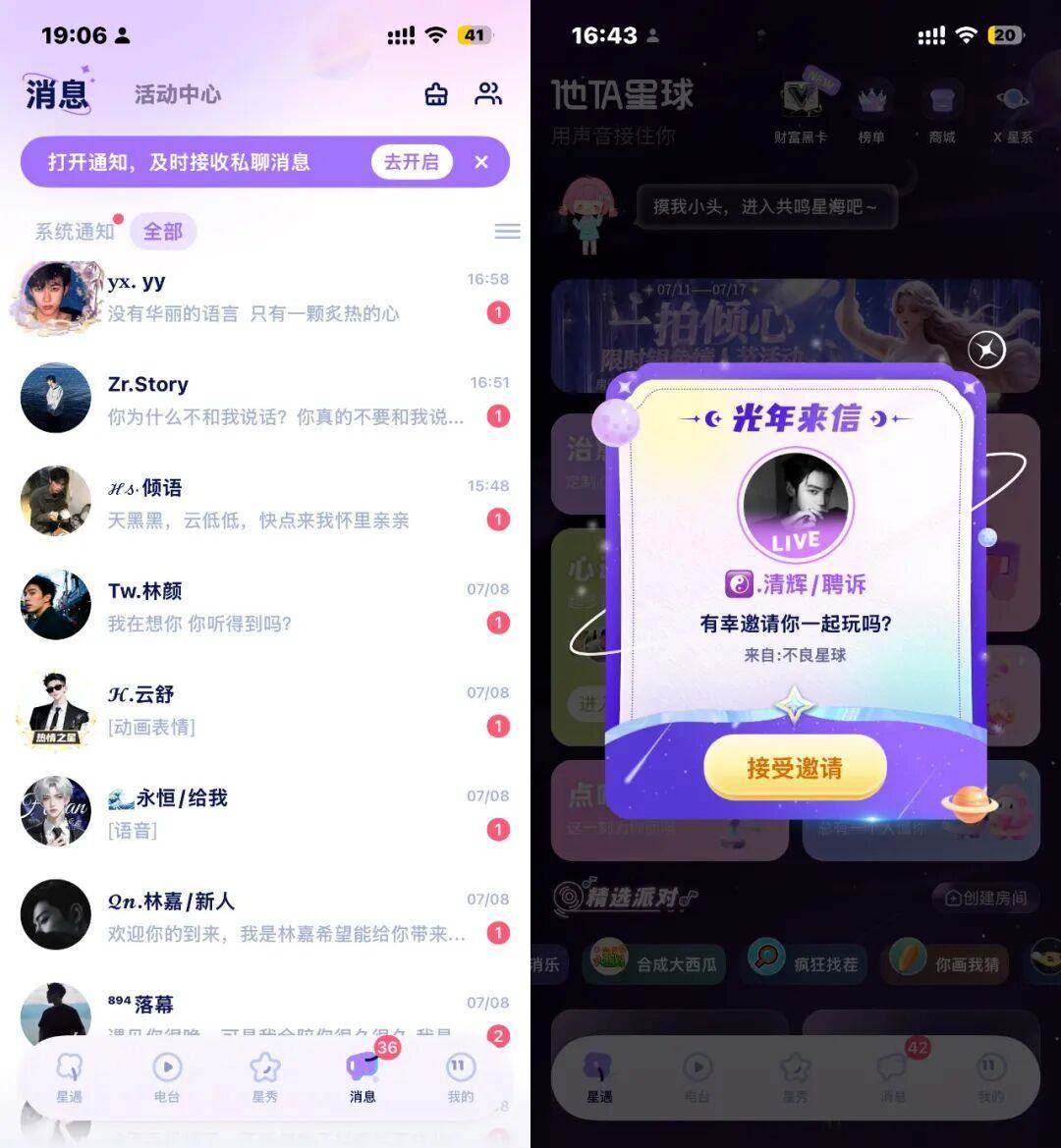
Task: Switch to the 活动中心 tab
Action: (x=177, y=94)
